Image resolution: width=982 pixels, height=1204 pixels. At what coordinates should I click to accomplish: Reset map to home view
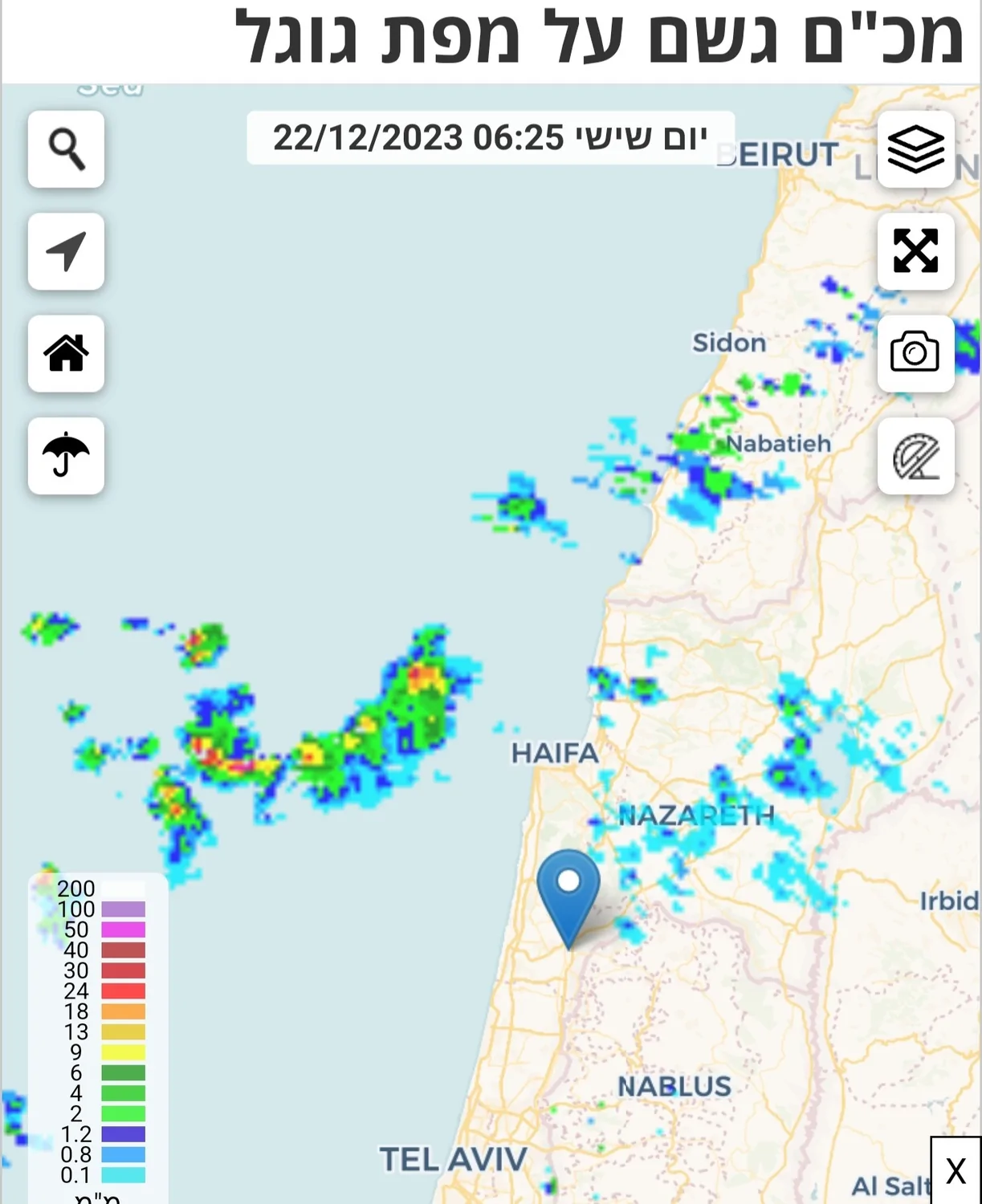click(x=66, y=353)
